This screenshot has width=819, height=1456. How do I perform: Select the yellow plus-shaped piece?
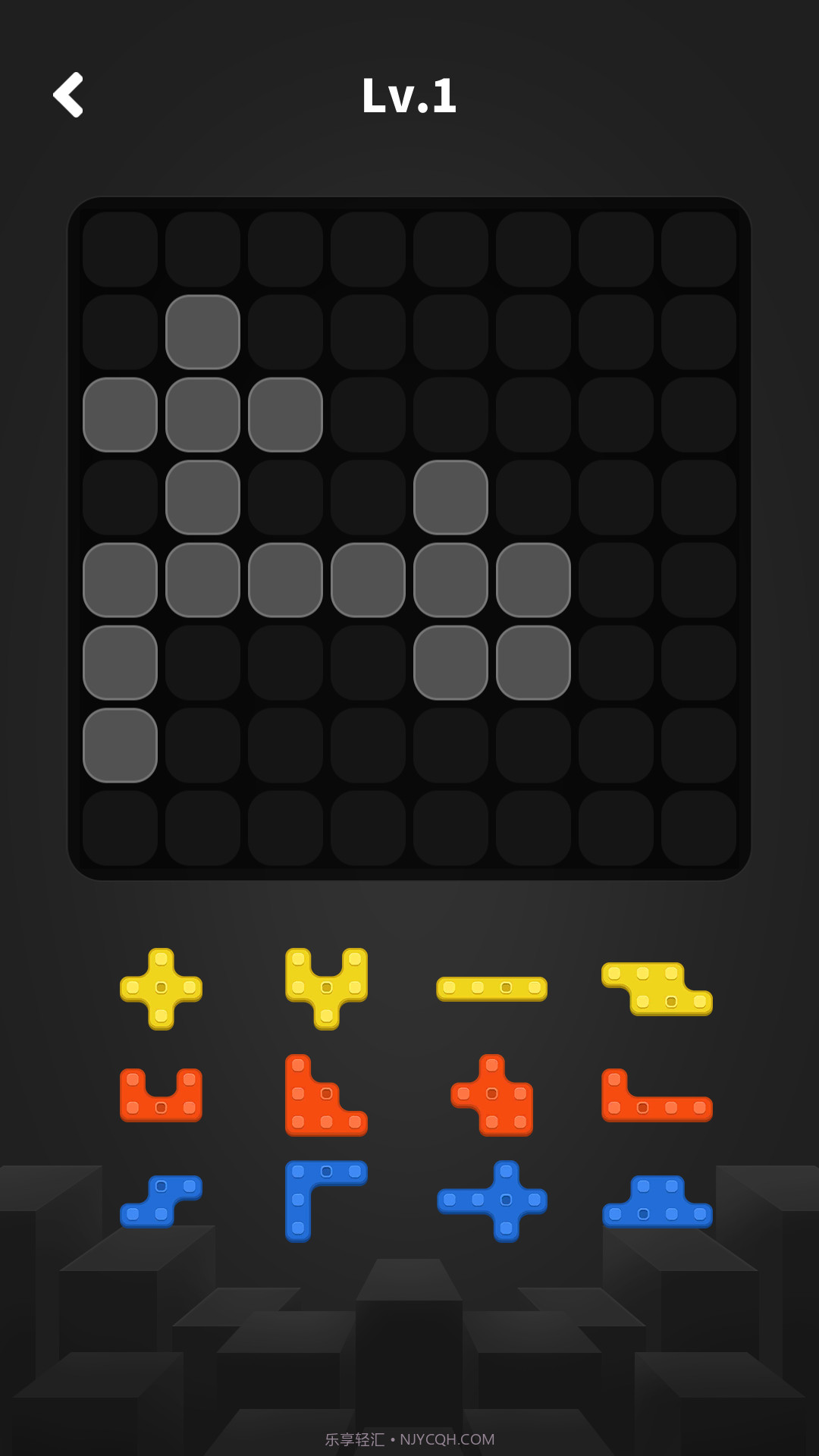[x=161, y=987]
